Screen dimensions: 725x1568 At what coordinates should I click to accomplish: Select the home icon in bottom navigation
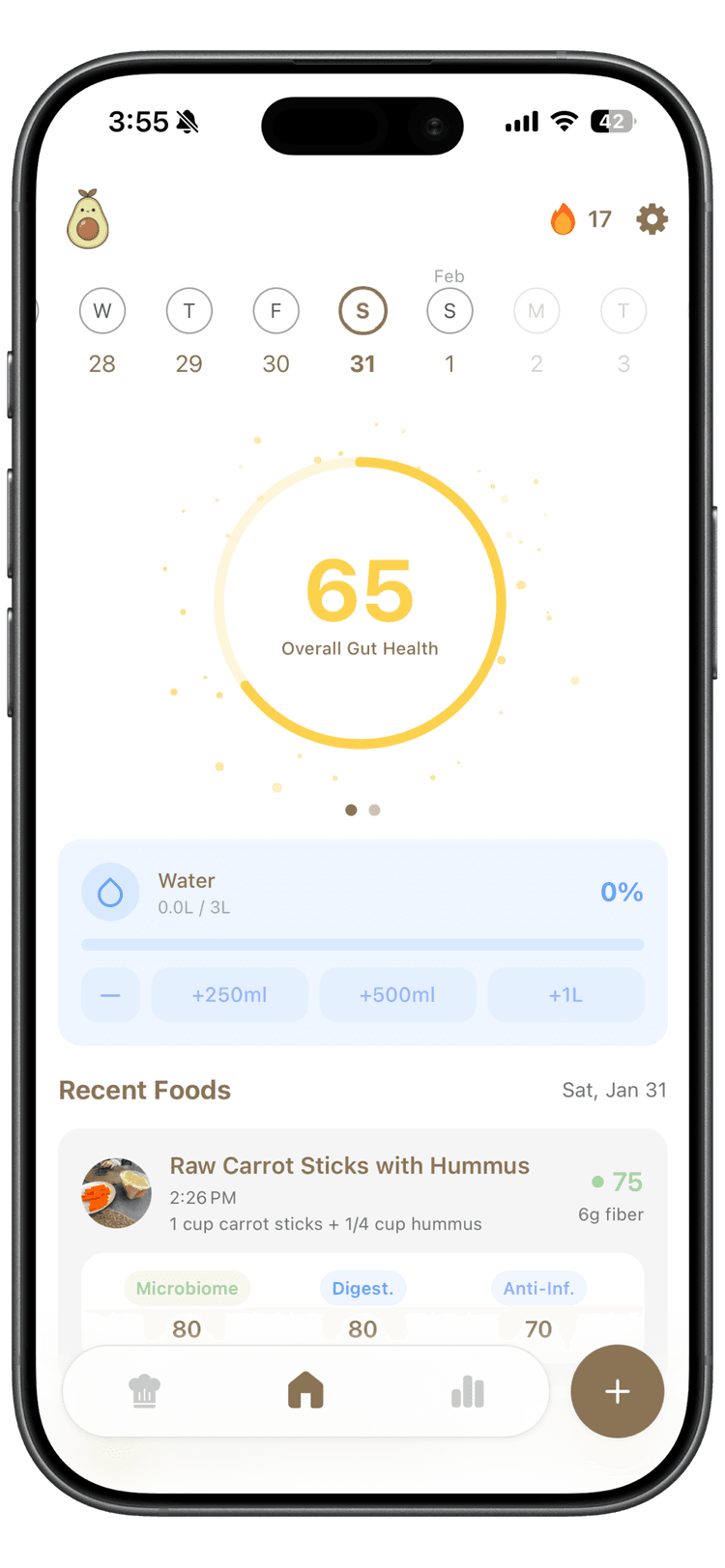pos(305,1391)
